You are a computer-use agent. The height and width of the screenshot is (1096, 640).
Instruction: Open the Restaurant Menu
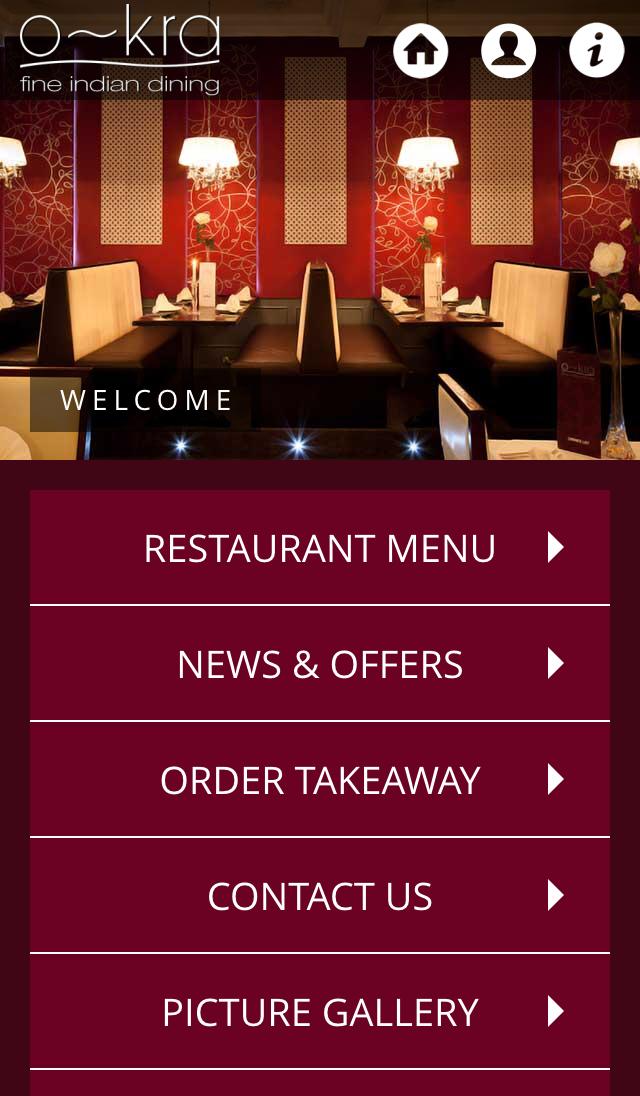pyautogui.click(x=320, y=548)
